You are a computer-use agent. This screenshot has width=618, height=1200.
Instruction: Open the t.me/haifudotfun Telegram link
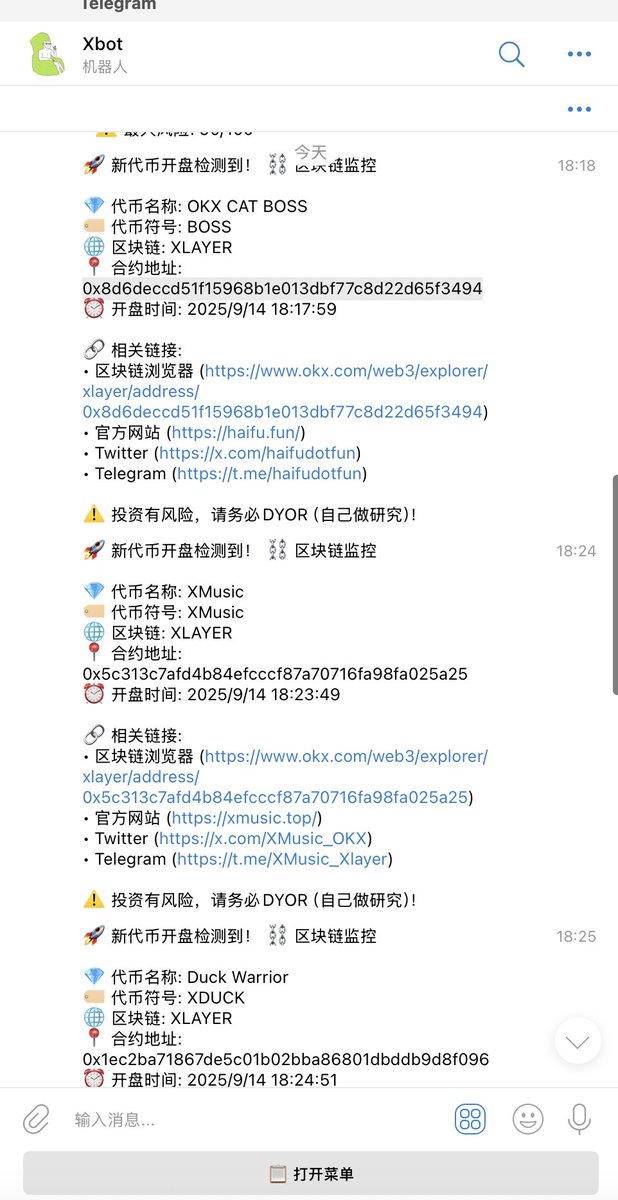coord(270,474)
